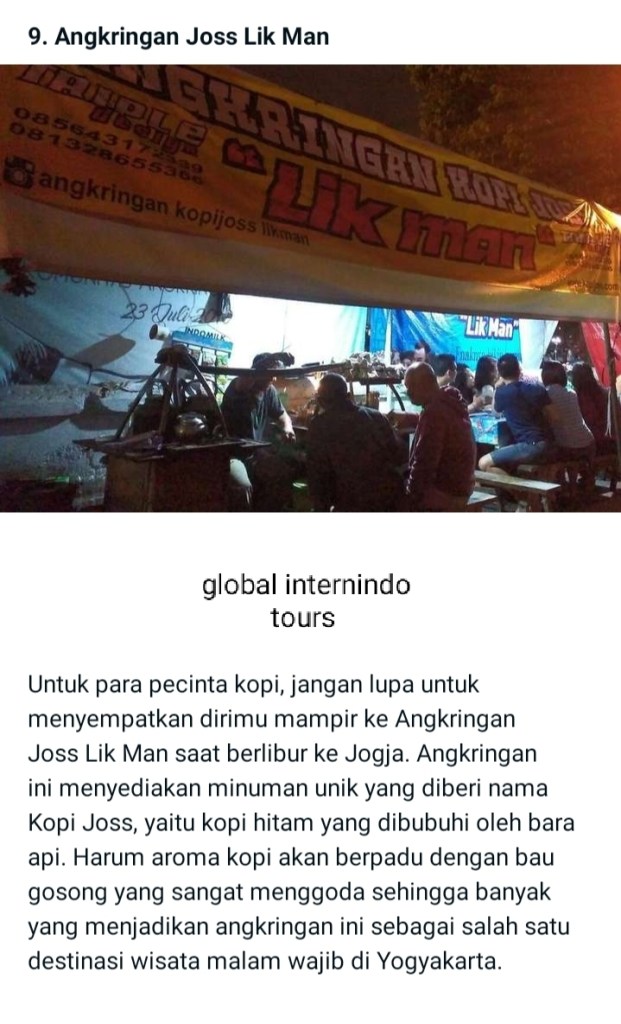
Task: Open the Angkringan Joss Lik Man photo
Action: coord(310,288)
